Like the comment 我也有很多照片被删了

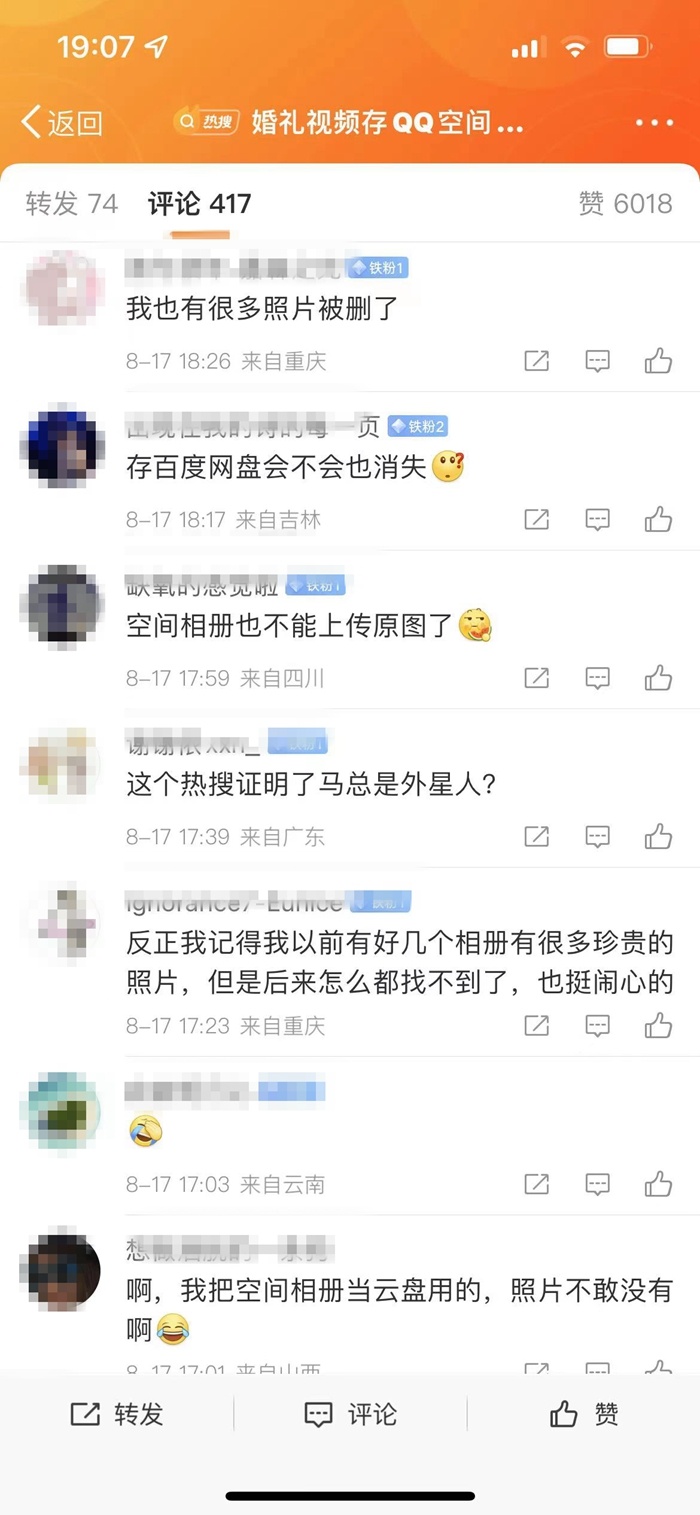coord(657,361)
